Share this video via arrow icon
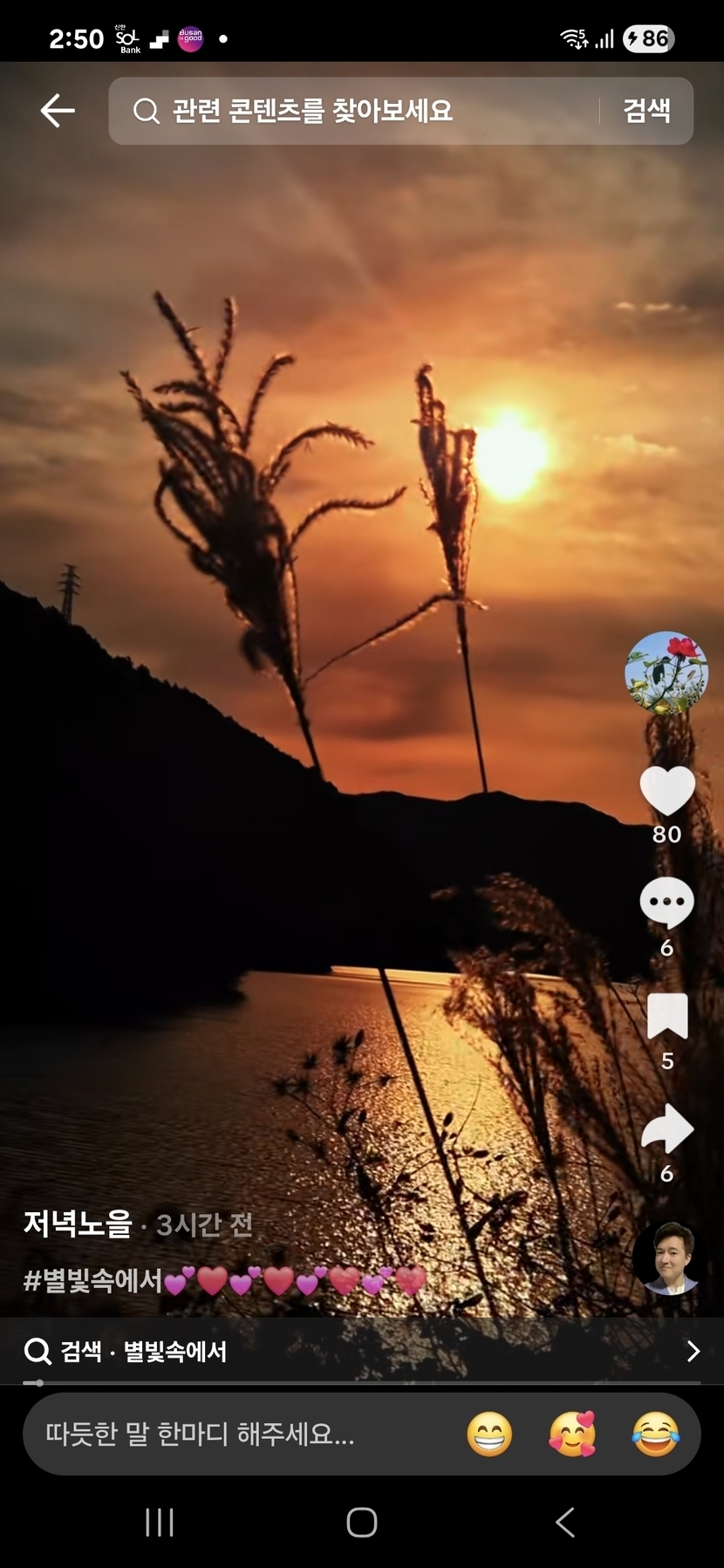This screenshot has width=724, height=1568. coord(666,1129)
